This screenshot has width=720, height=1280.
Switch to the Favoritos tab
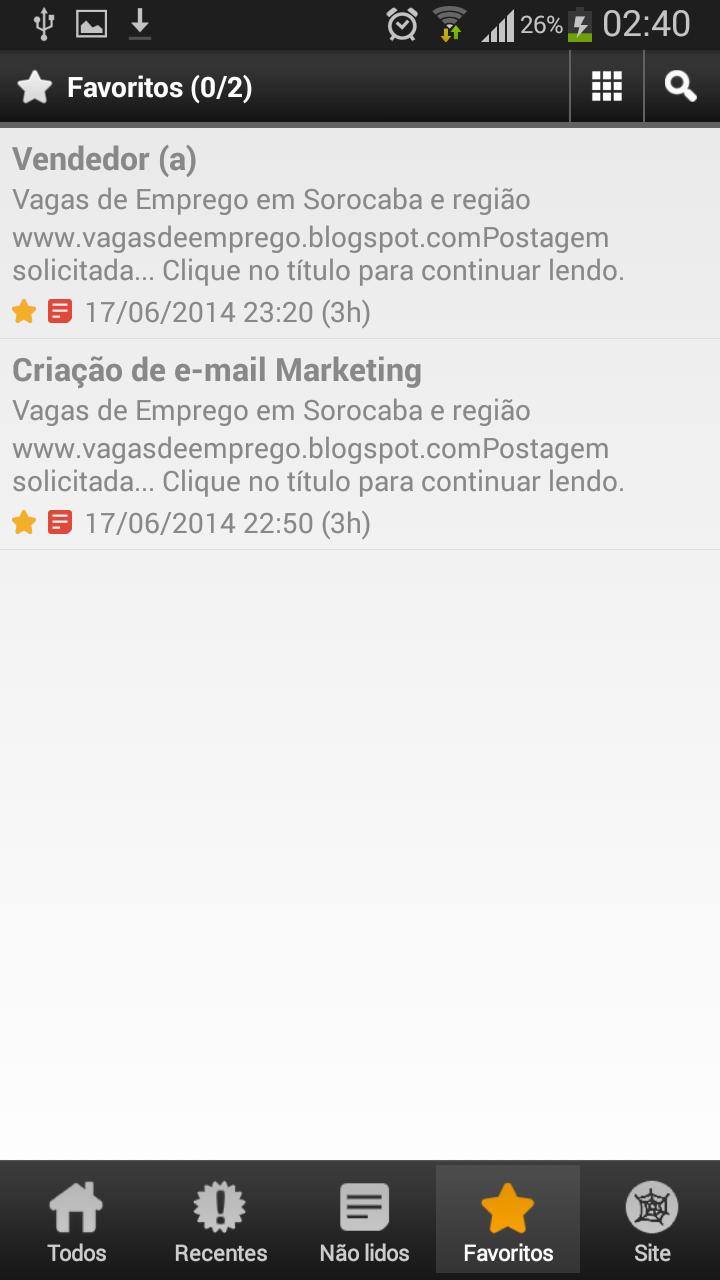(x=507, y=1218)
